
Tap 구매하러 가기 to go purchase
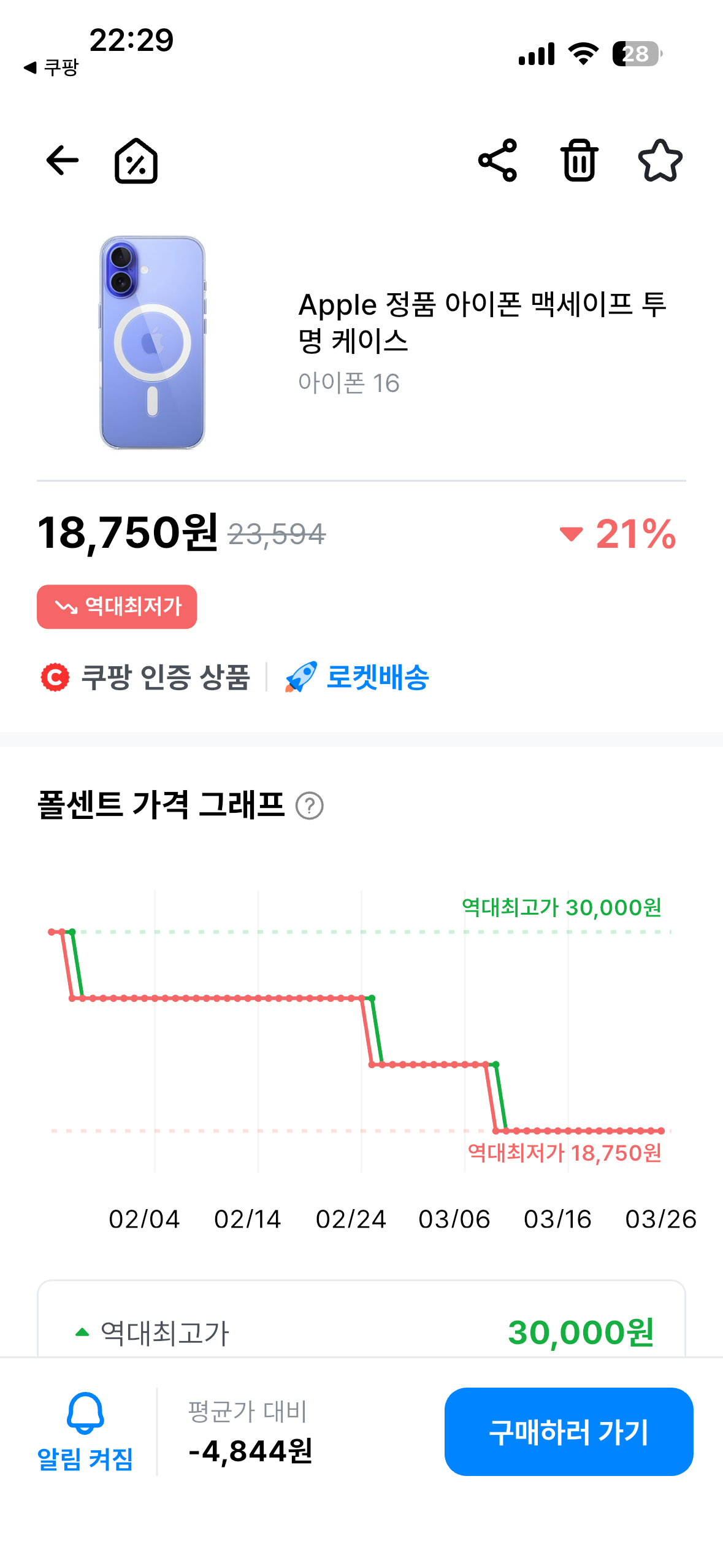pos(568,1432)
